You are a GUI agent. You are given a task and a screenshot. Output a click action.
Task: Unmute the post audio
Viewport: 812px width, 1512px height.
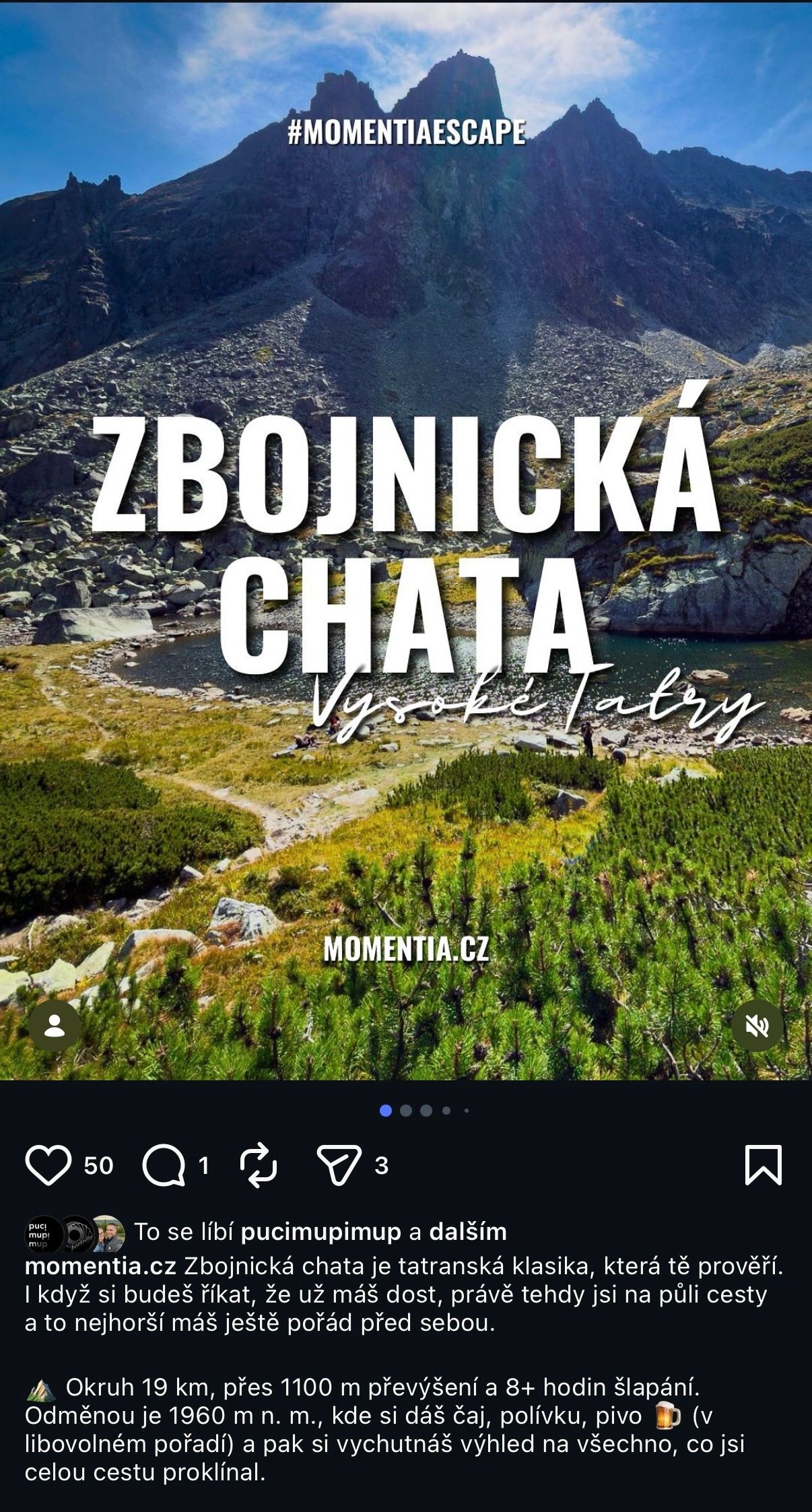[757, 1026]
